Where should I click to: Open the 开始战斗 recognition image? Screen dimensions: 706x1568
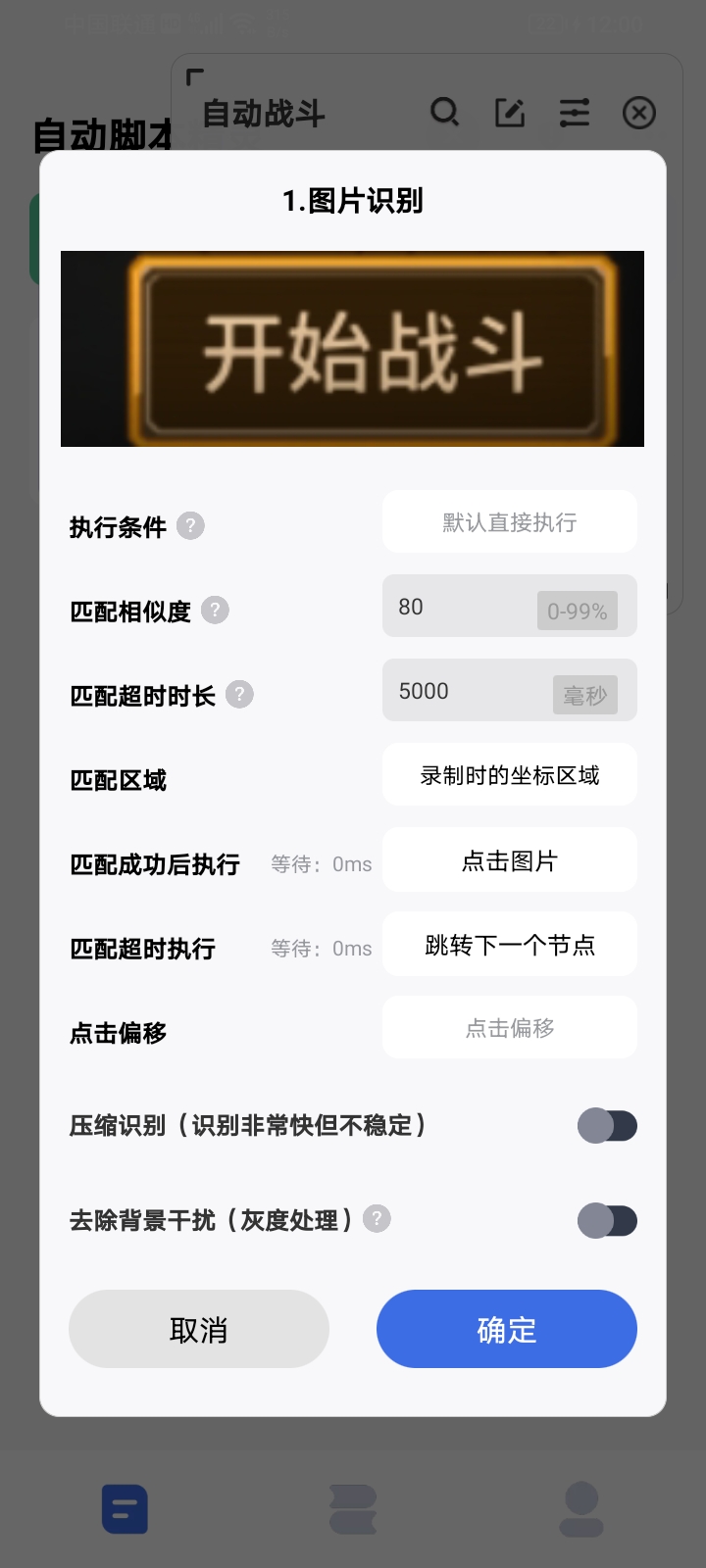352,349
